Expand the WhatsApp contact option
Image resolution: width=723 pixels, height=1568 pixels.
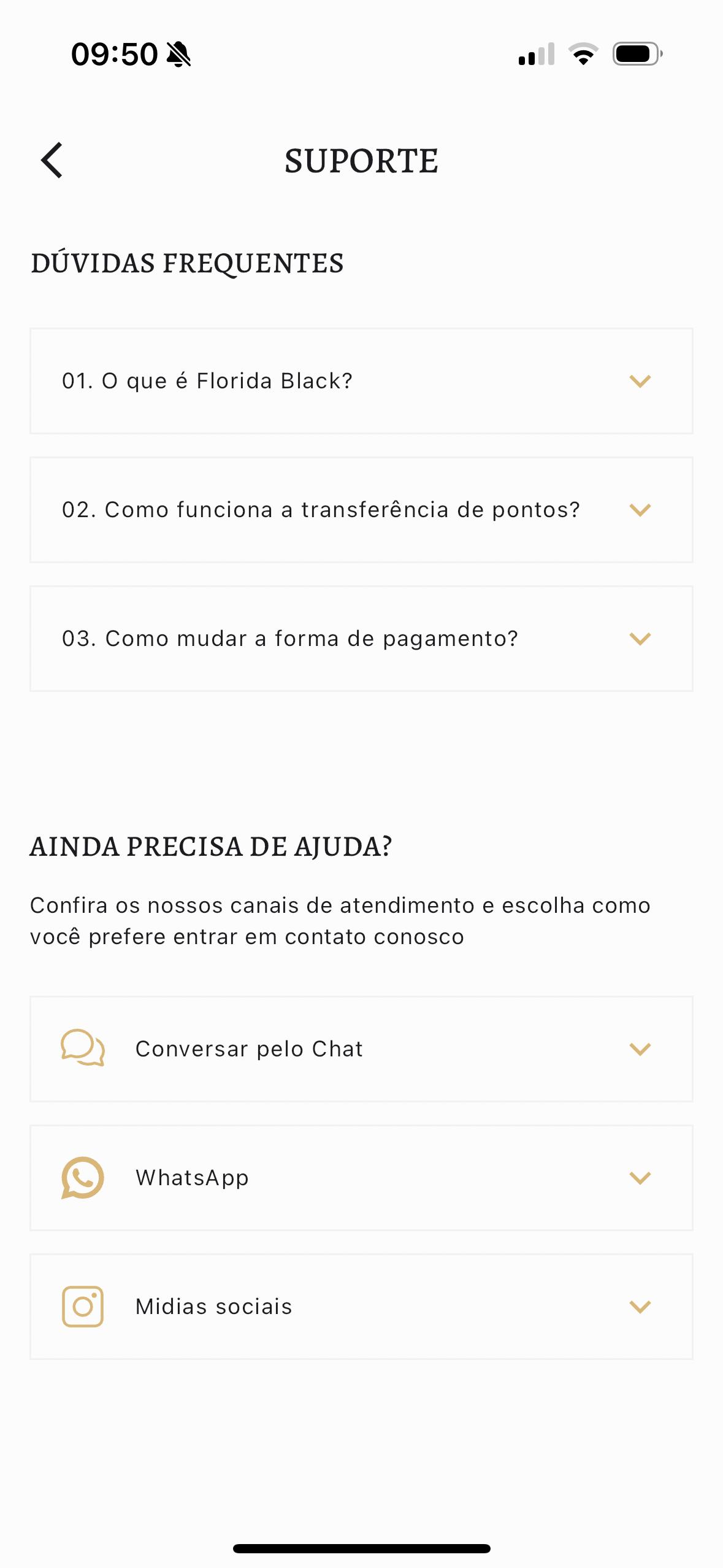[x=361, y=1178]
